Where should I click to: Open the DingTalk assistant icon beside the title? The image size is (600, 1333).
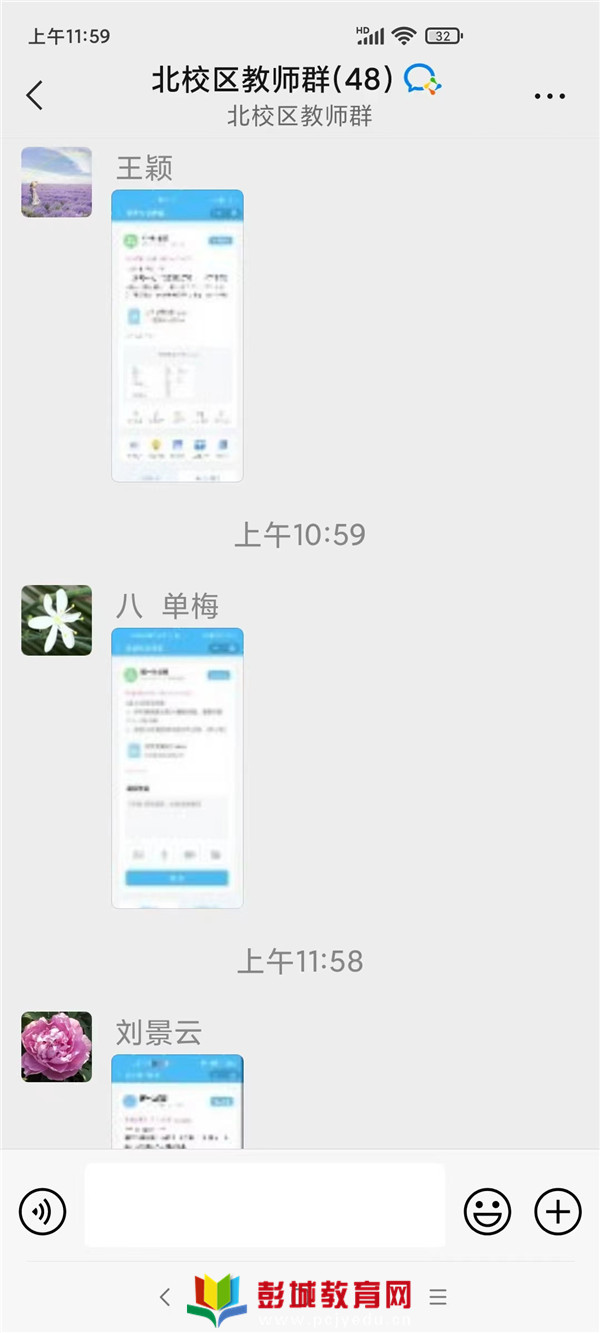click(422, 80)
